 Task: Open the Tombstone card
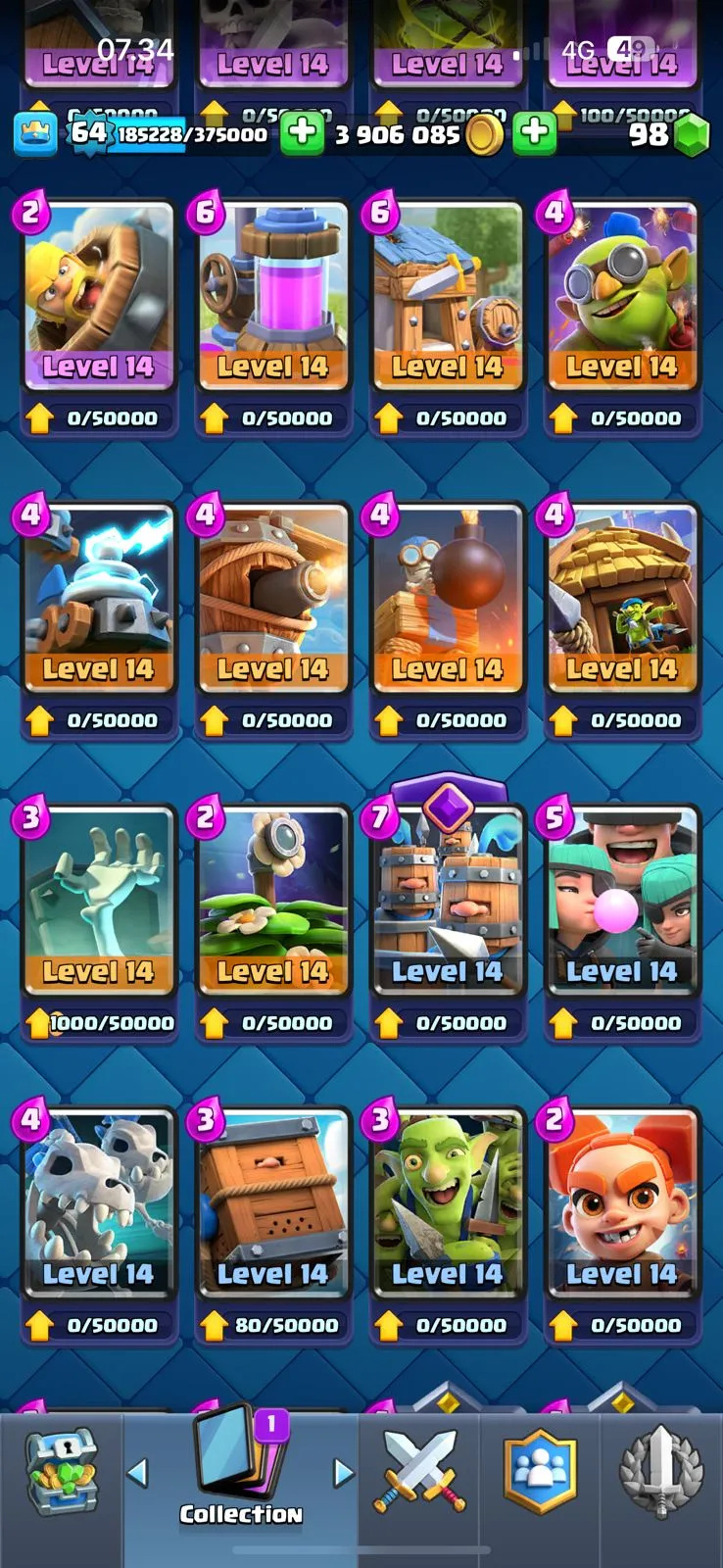(x=98, y=900)
